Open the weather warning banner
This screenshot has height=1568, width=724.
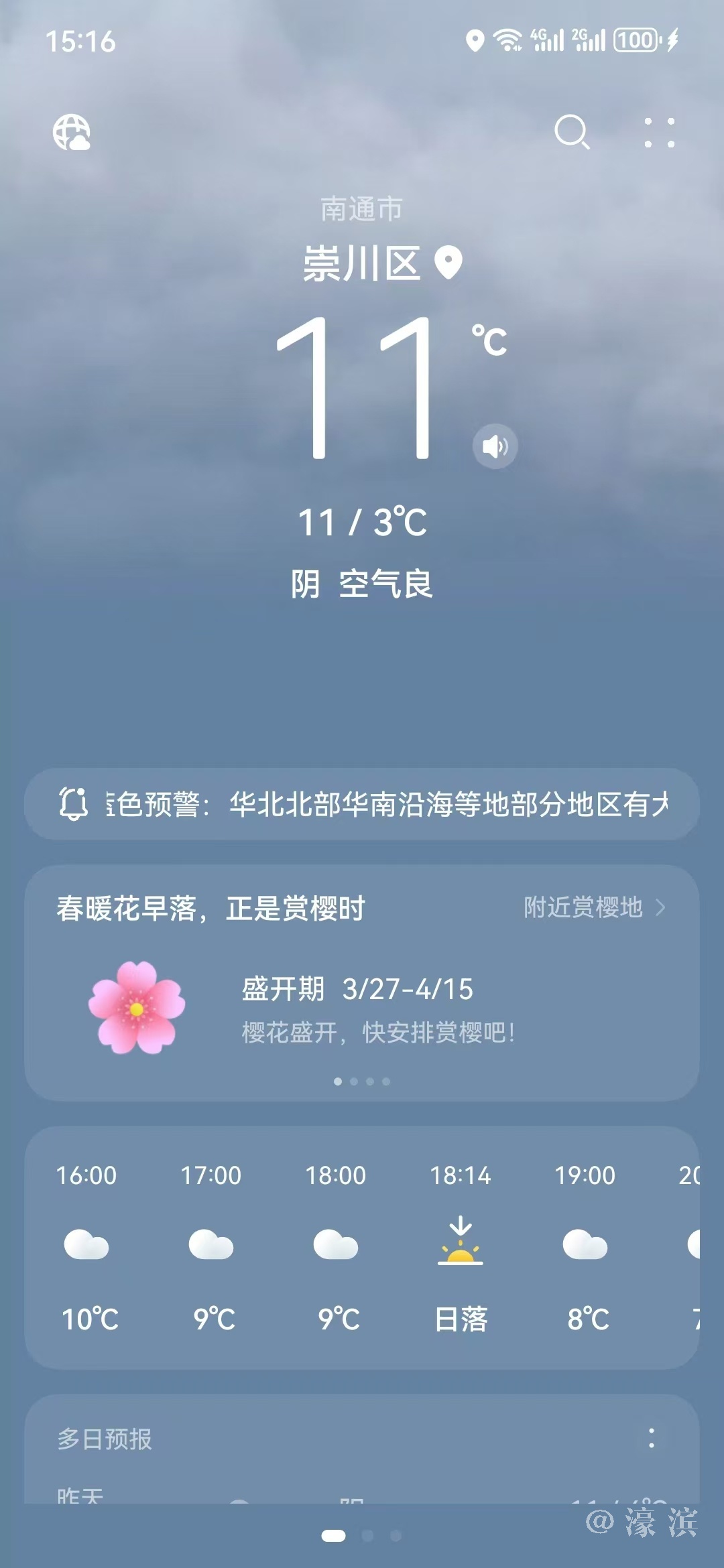(x=362, y=804)
